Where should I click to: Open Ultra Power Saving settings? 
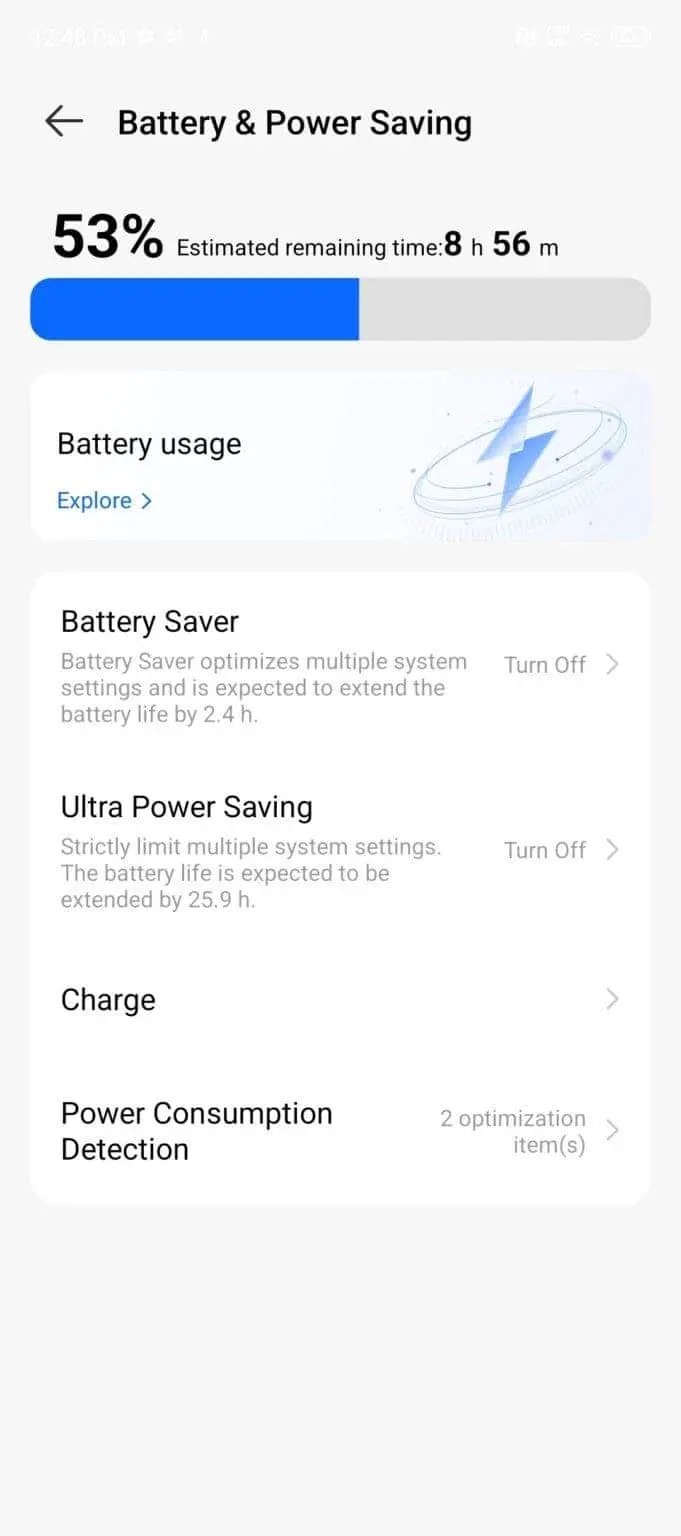pyautogui.click(x=340, y=849)
